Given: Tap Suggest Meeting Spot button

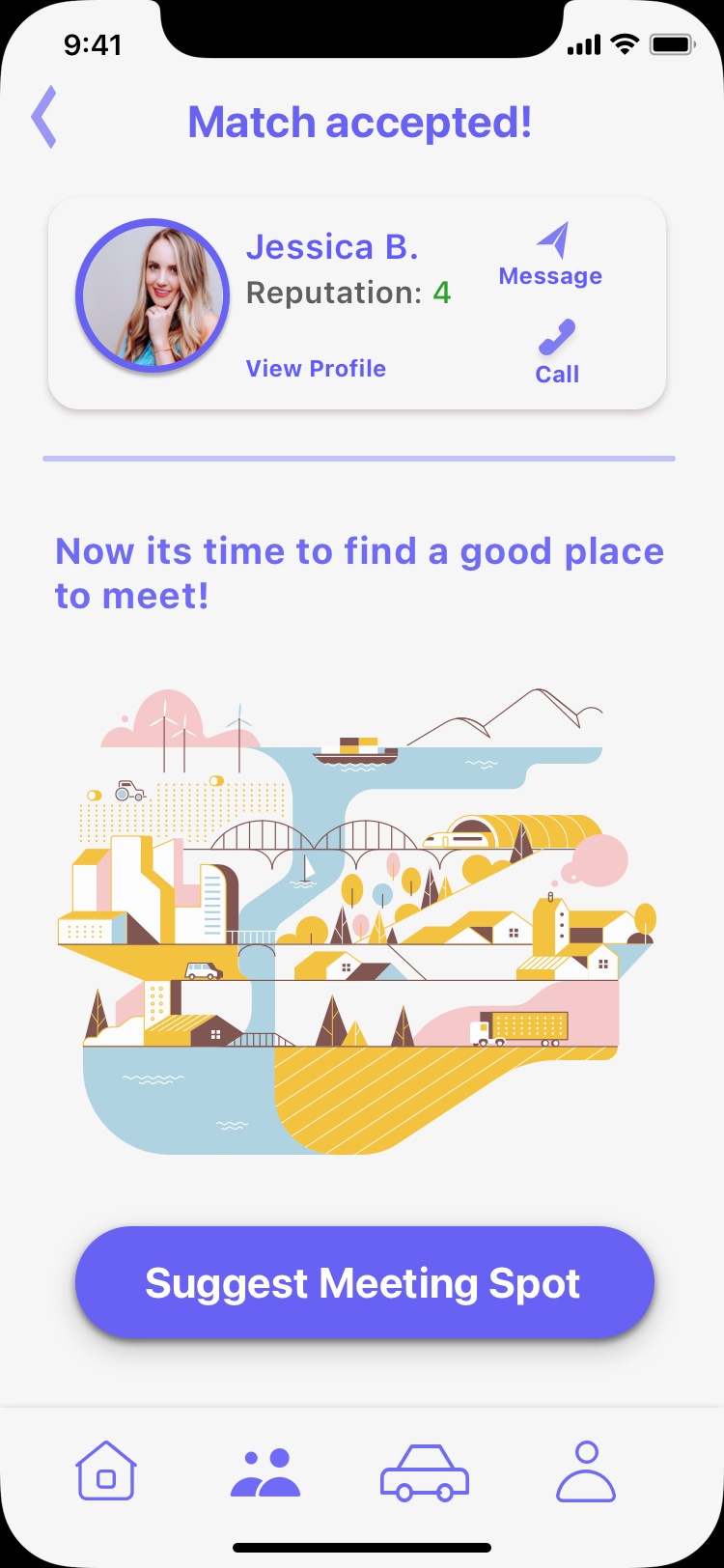Looking at the screenshot, I should point(364,1283).
